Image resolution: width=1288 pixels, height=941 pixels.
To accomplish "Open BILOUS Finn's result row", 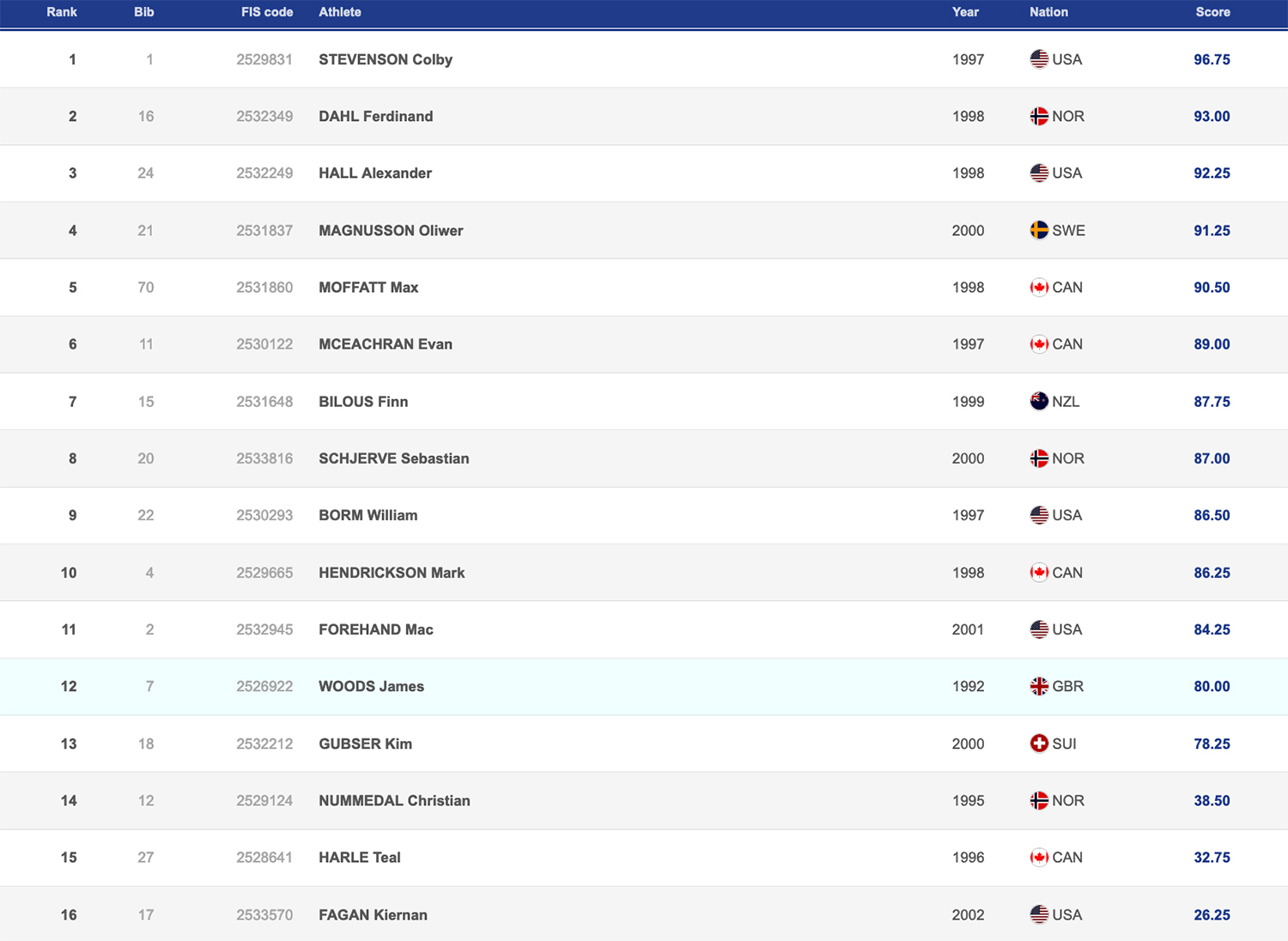I will 363,401.
